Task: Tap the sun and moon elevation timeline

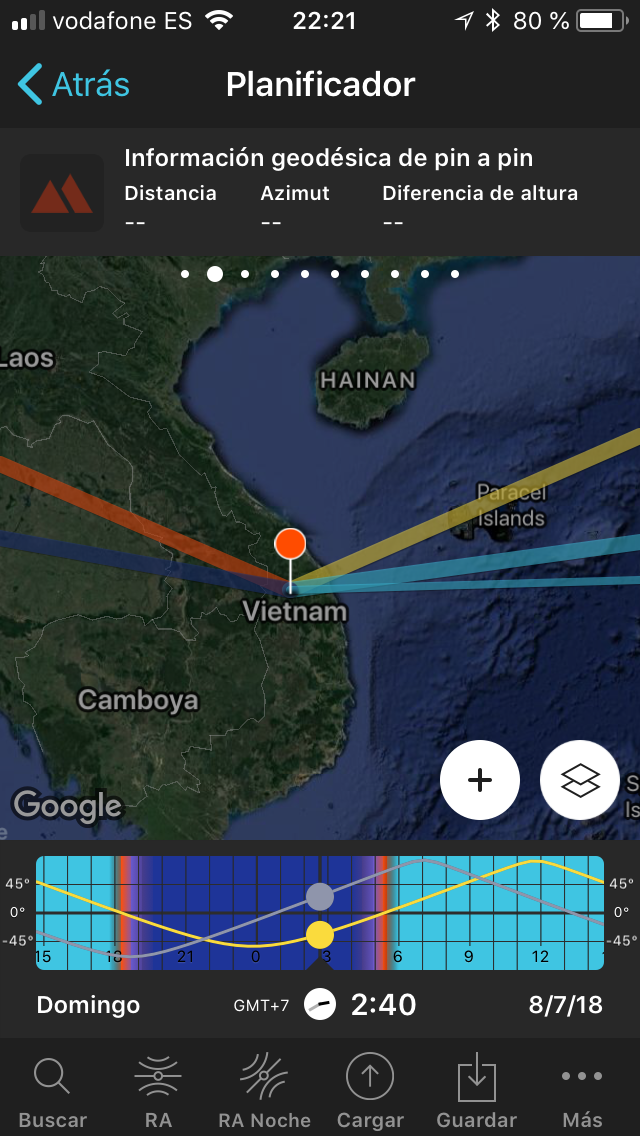Action: pos(320,912)
